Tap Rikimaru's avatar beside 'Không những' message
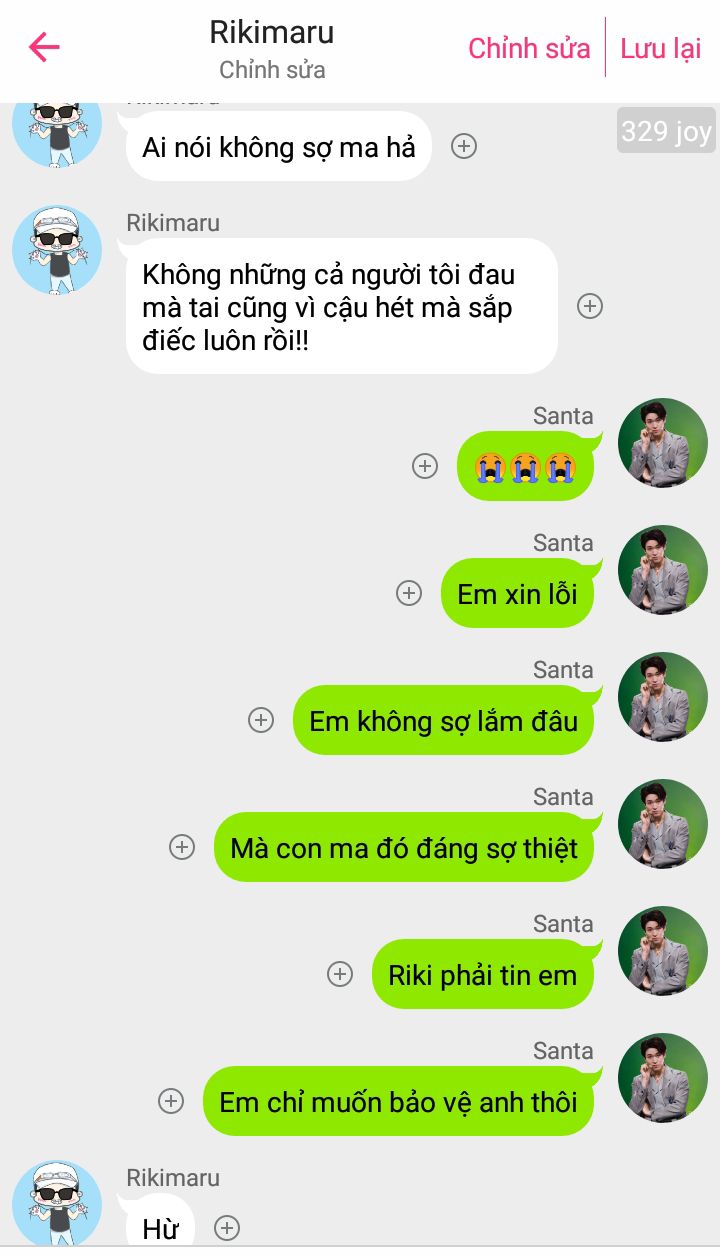The height and width of the screenshot is (1257, 720). click(57, 250)
